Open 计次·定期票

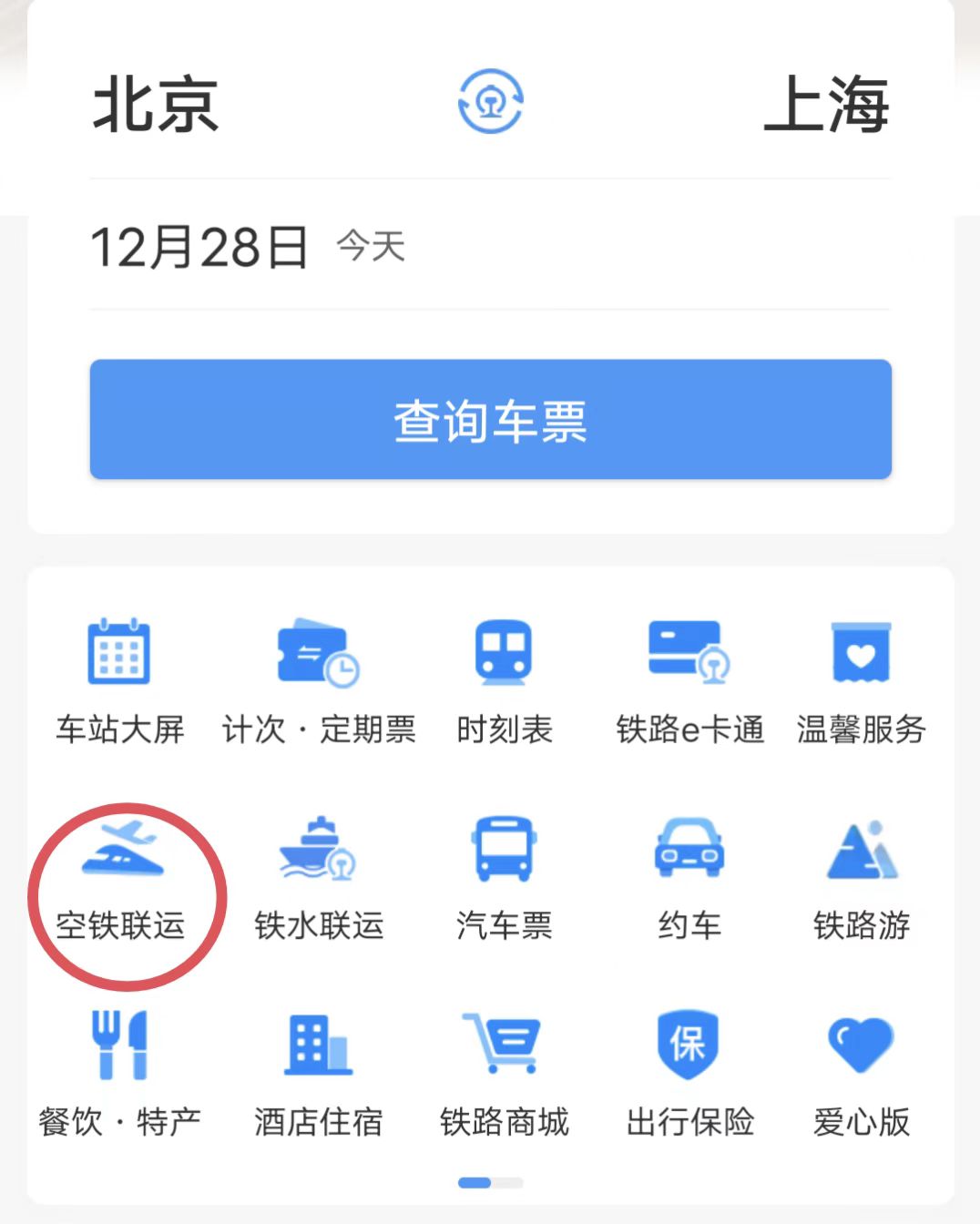[319, 679]
